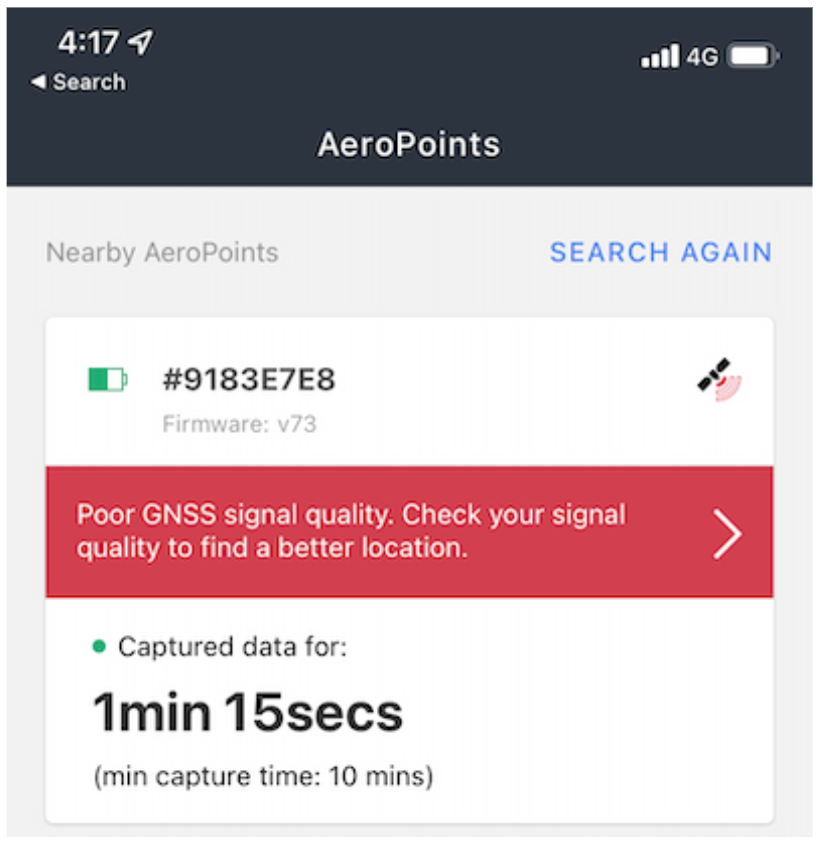Image resolution: width=822 pixels, height=849 pixels.
Task: Open the AeroPoint #9183E7E8 card
Action: pos(249,381)
